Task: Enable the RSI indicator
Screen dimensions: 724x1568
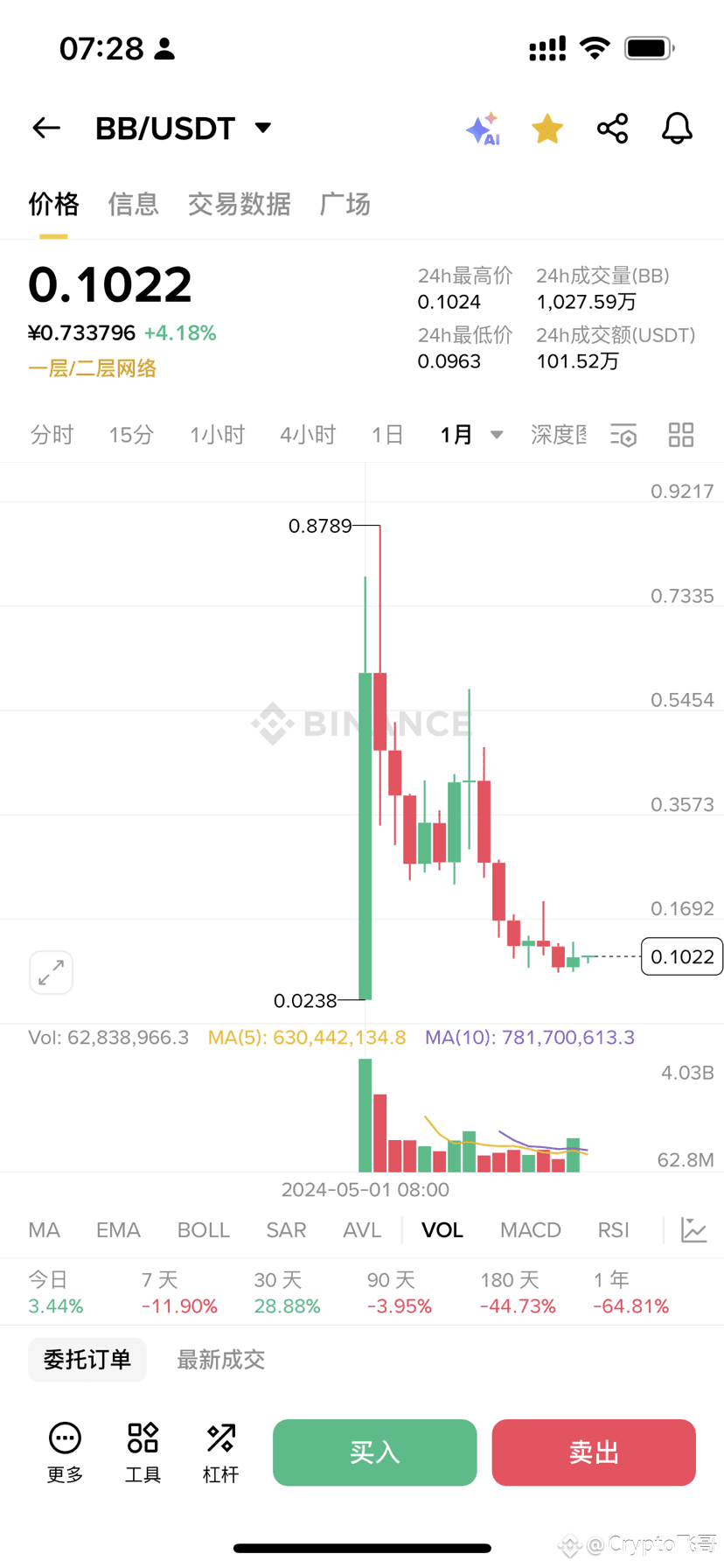Action: pyautogui.click(x=613, y=1229)
